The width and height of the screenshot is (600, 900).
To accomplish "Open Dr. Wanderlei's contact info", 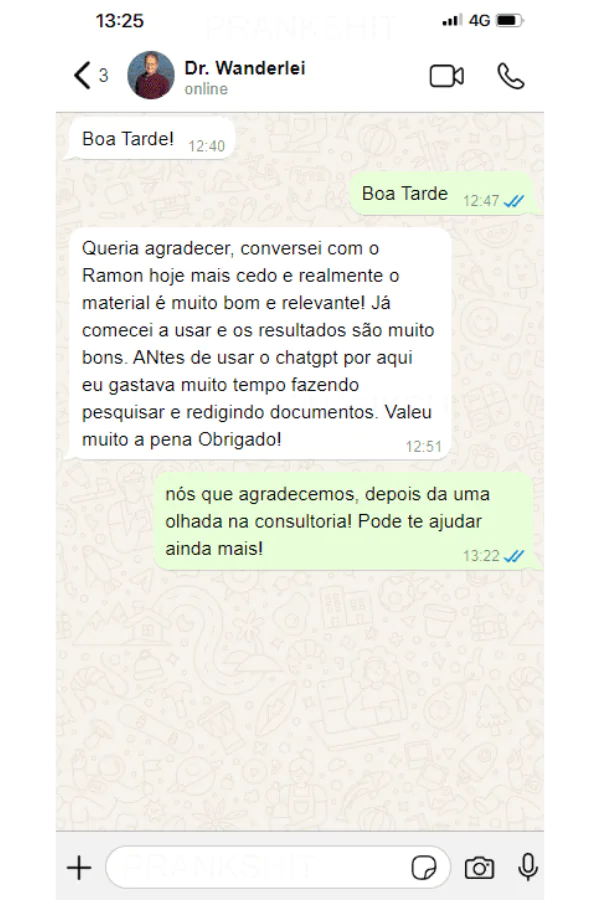I will pos(244,77).
